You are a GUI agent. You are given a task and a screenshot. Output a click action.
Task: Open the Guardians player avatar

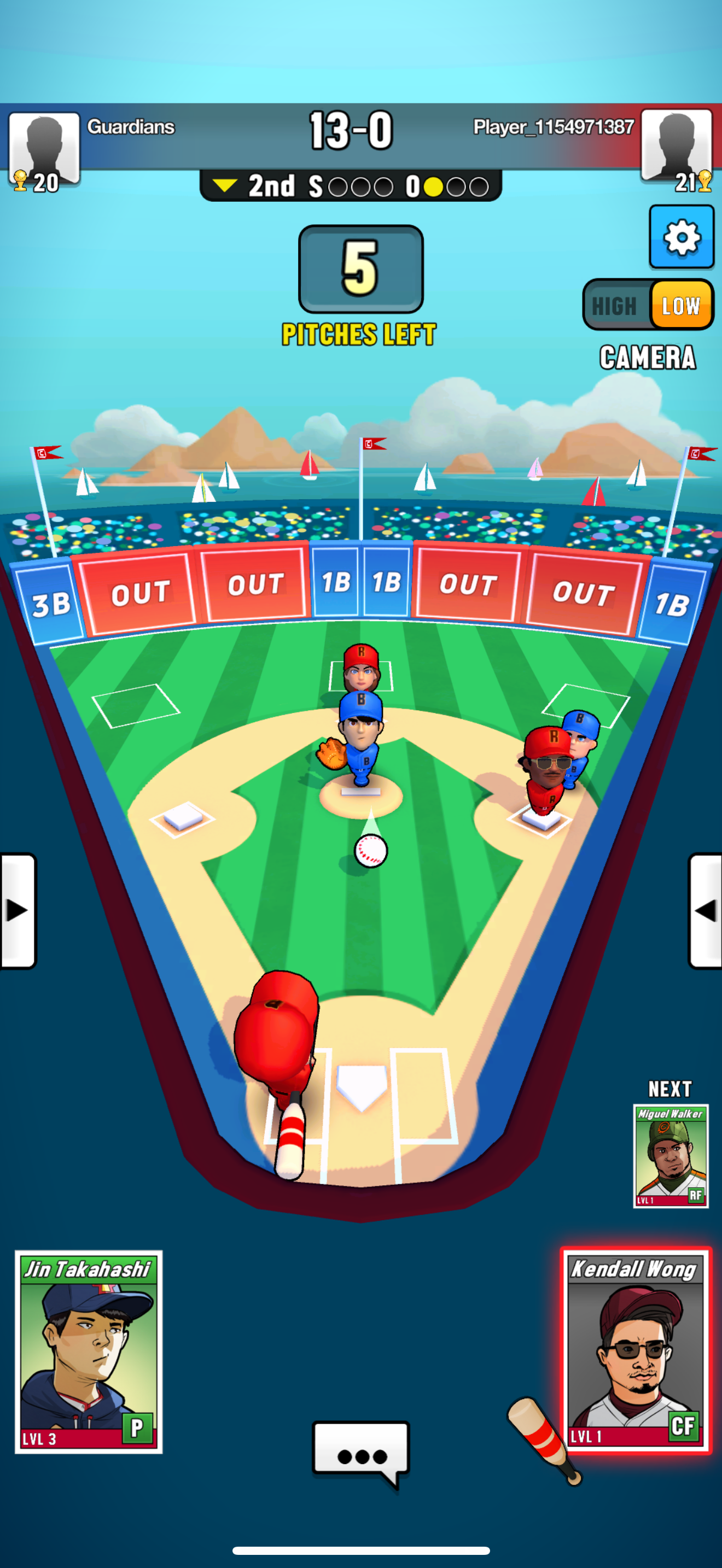[44, 148]
